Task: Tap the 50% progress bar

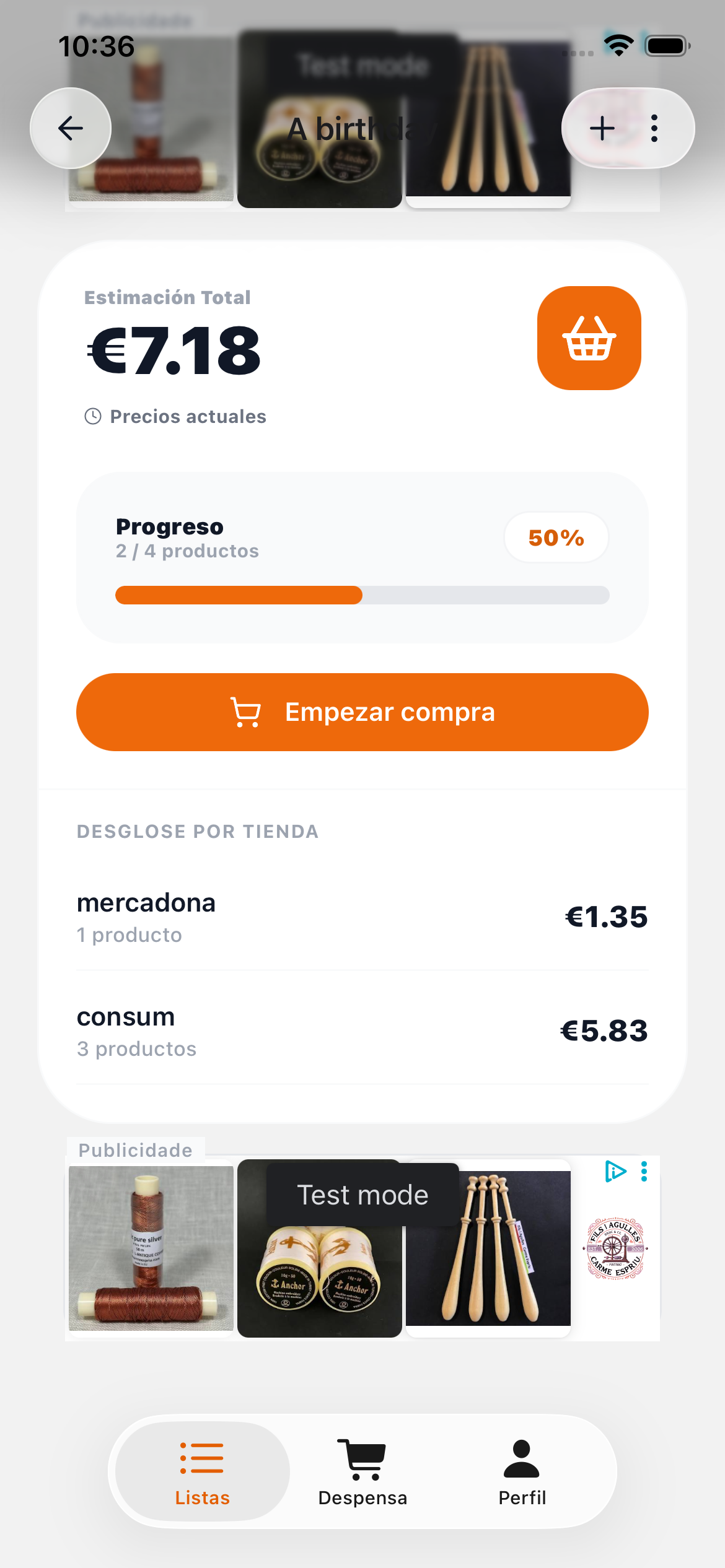Action: pos(362,596)
